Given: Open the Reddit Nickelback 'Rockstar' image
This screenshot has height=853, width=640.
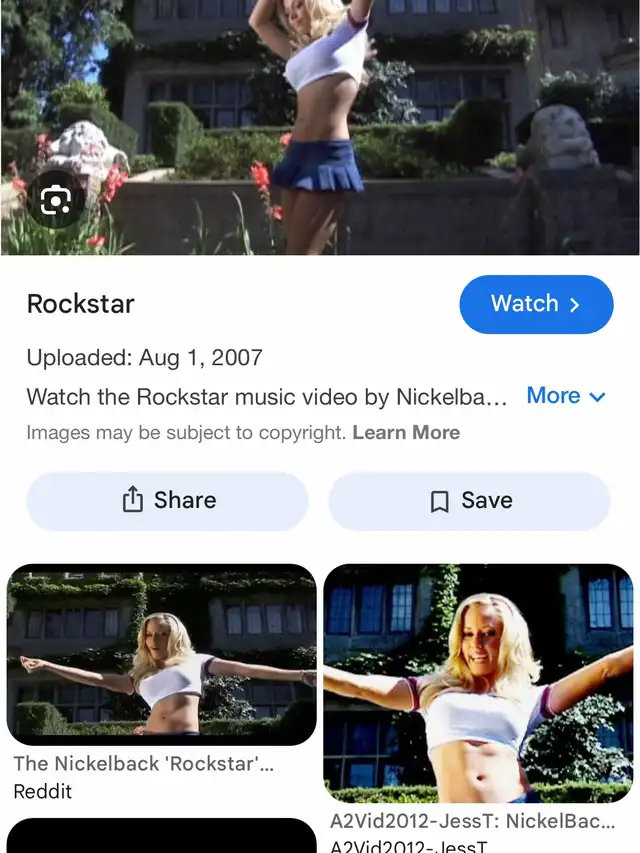Looking at the screenshot, I should 162,655.
